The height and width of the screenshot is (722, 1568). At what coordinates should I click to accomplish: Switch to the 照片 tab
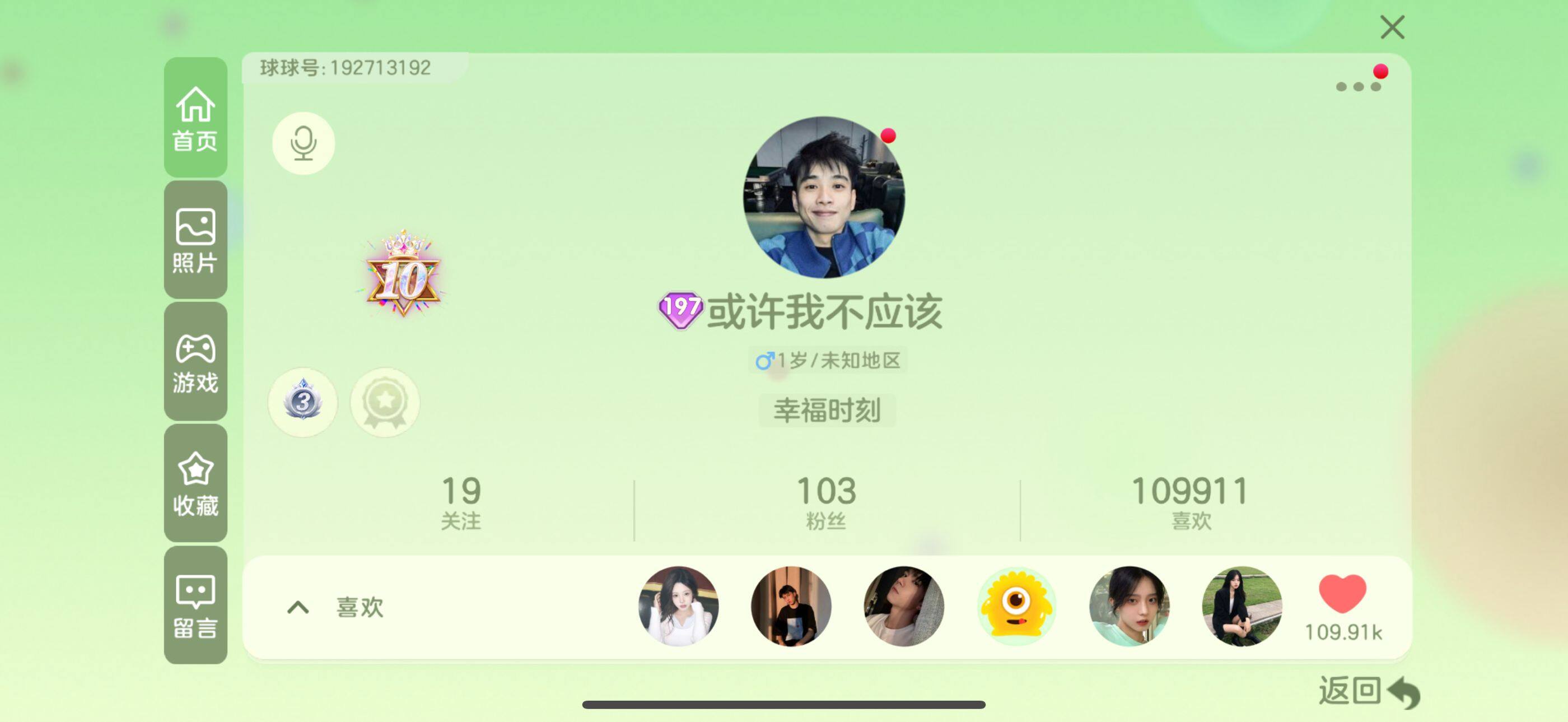pyautogui.click(x=195, y=240)
